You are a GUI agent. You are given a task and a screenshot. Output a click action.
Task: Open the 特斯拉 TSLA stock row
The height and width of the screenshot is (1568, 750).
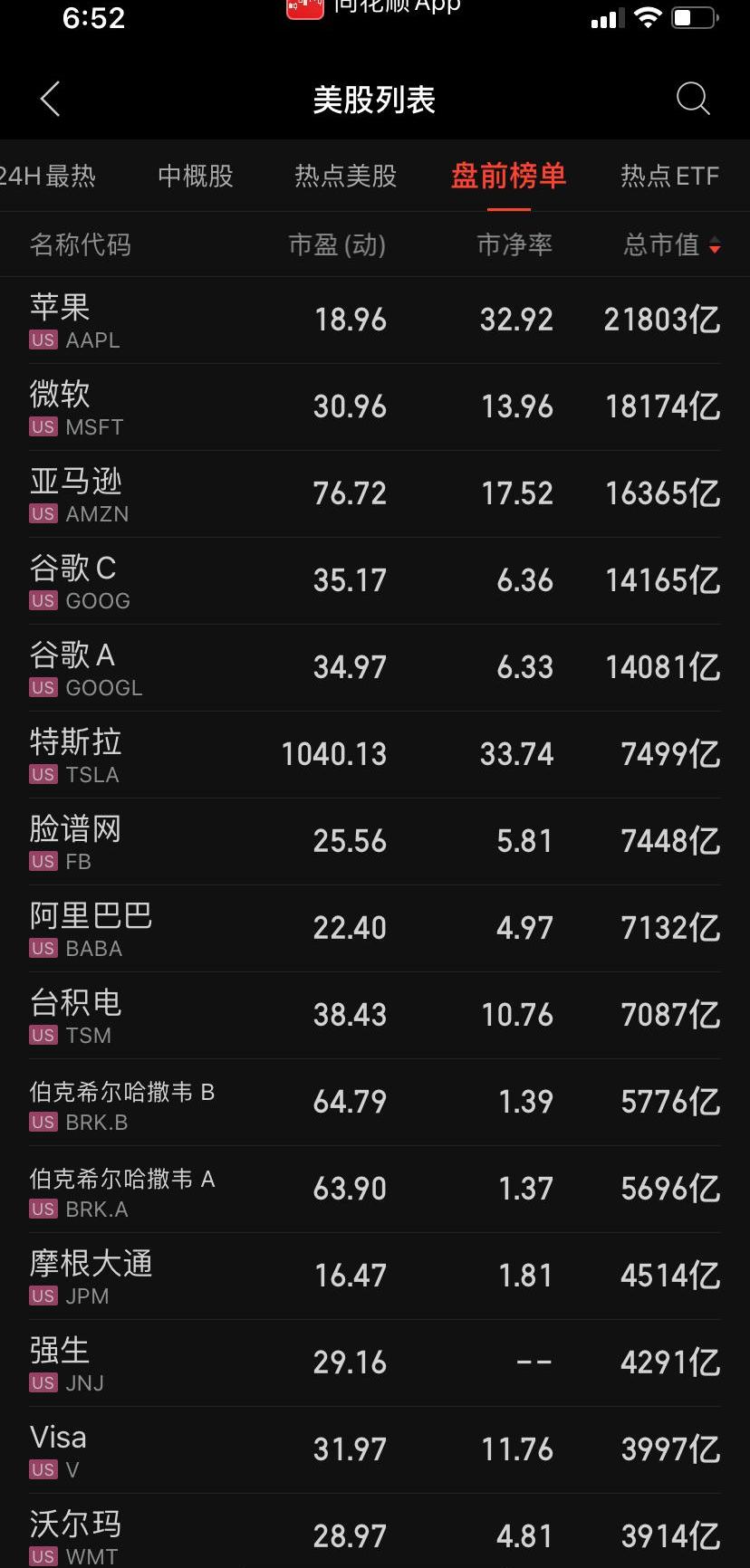point(375,755)
